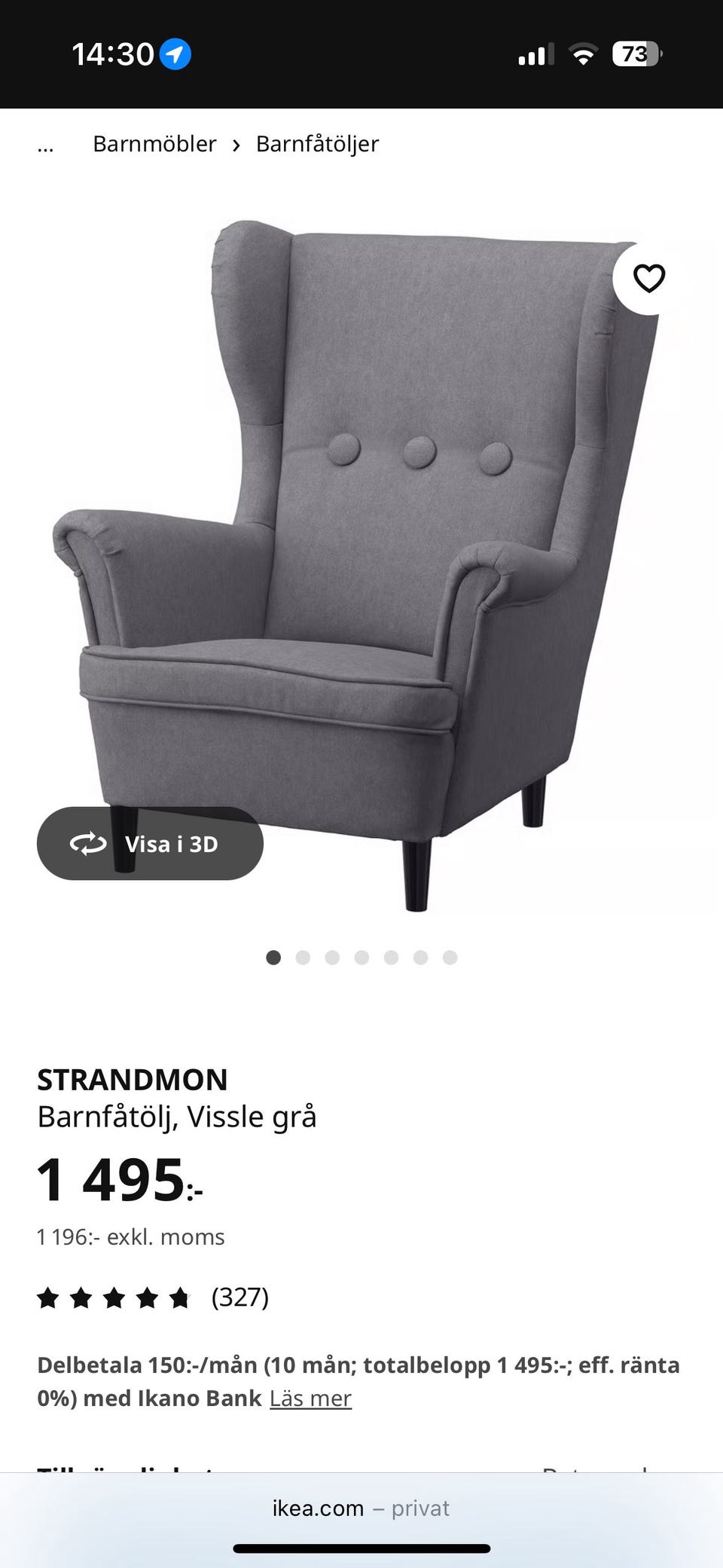This screenshot has height=1568, width=723.
Task: Open the Visa i 3D view
Action: pos(150,843)
